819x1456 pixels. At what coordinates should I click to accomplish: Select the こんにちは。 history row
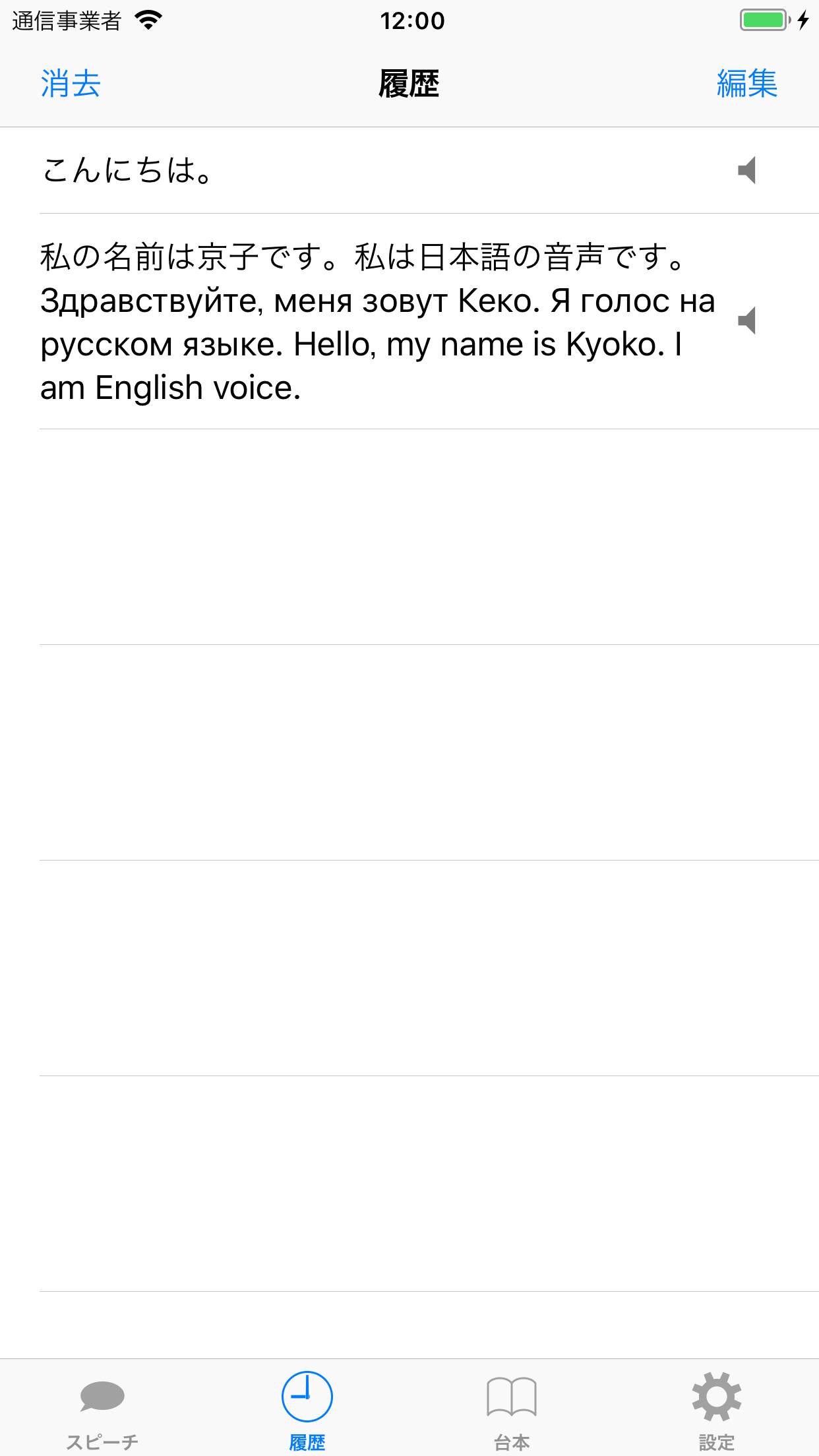click(409, 170)
